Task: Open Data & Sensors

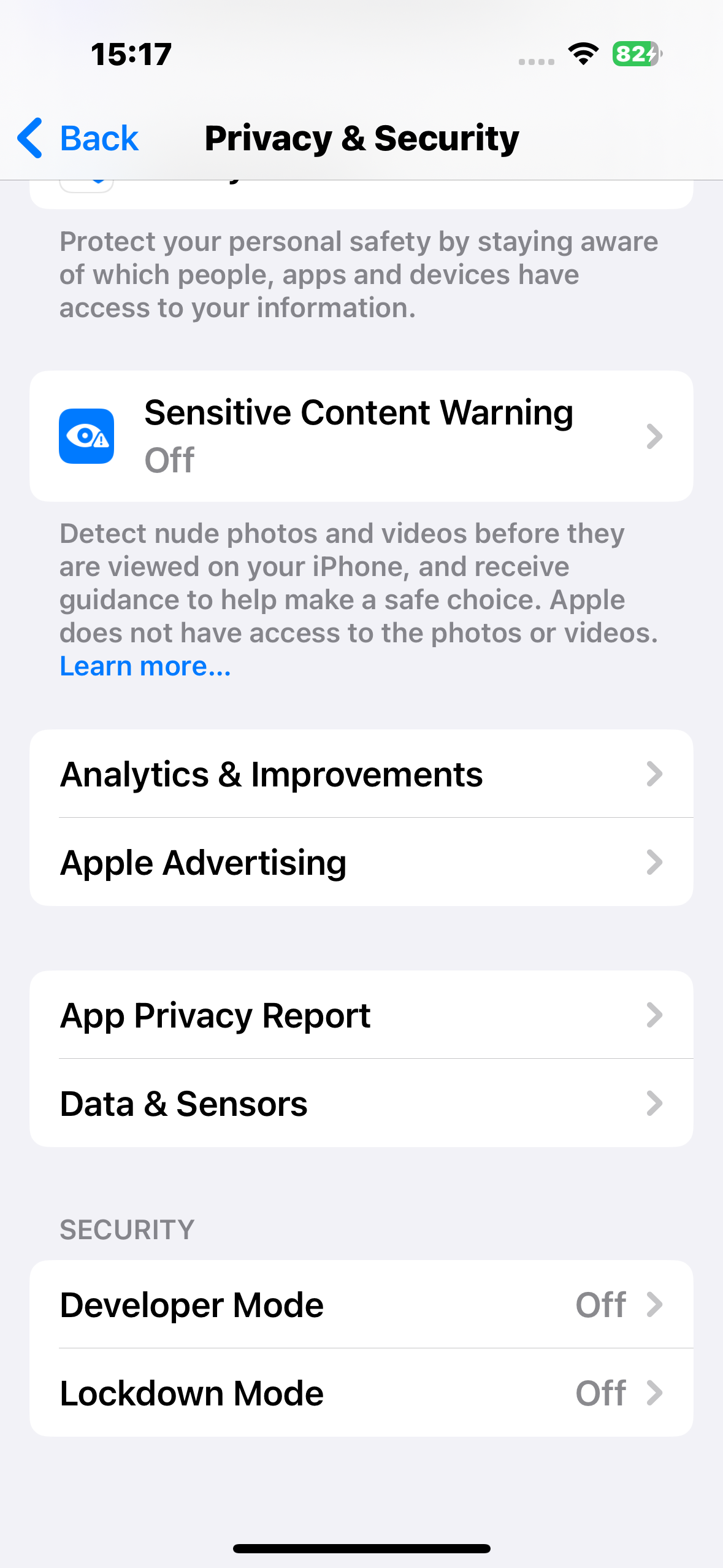Action: (361, 1104)
